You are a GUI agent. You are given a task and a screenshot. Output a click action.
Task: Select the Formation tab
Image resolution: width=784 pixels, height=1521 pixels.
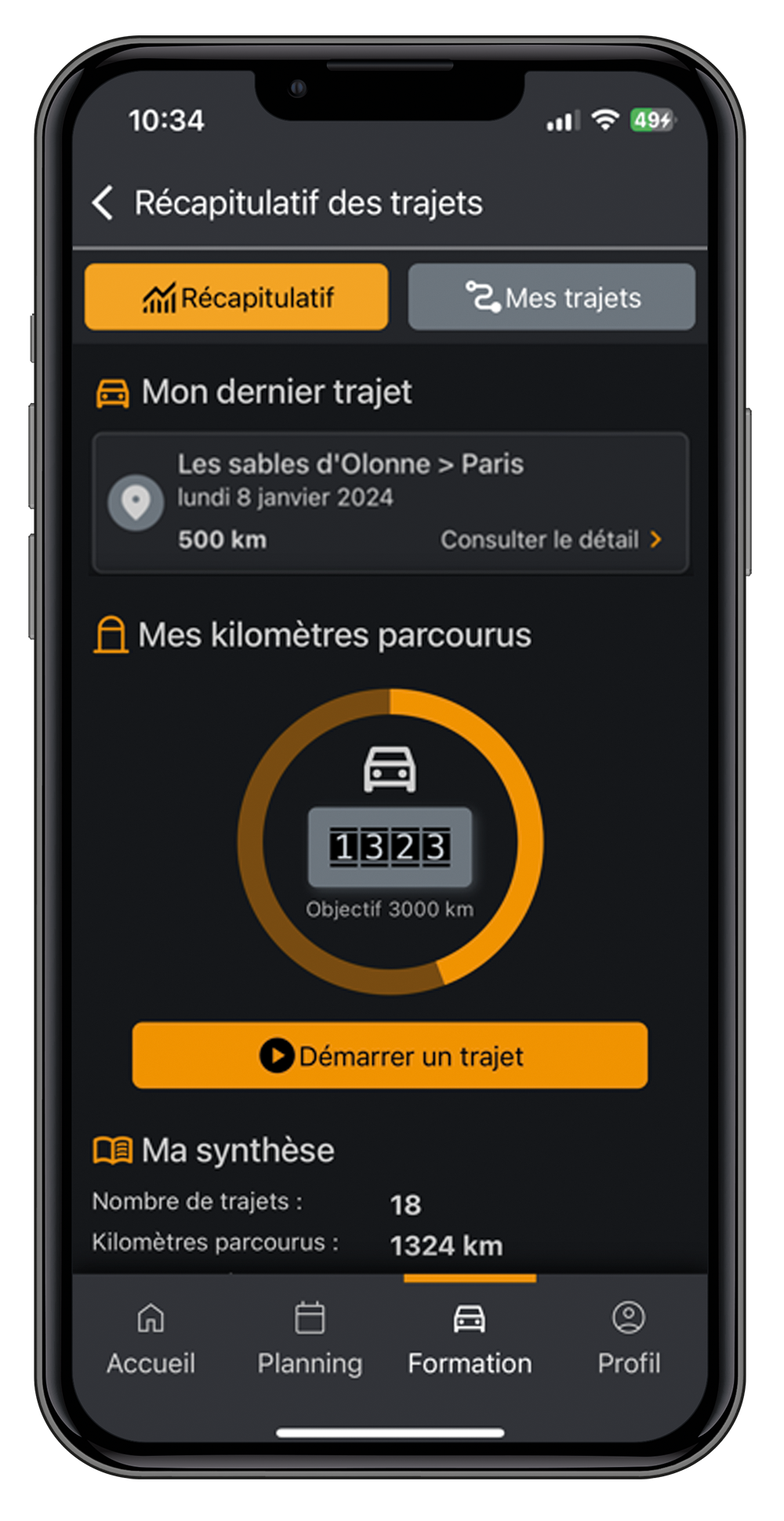tap(470, 1338)
